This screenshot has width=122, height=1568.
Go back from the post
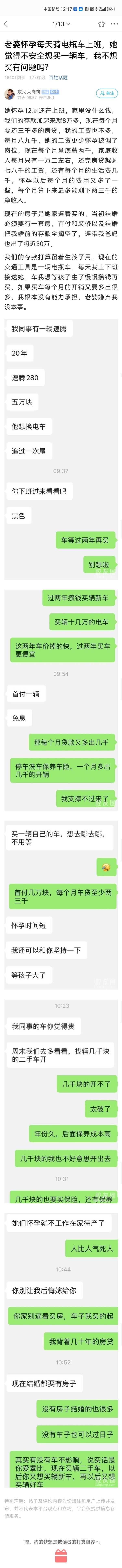pyautogui.click(x=6, y=24)
